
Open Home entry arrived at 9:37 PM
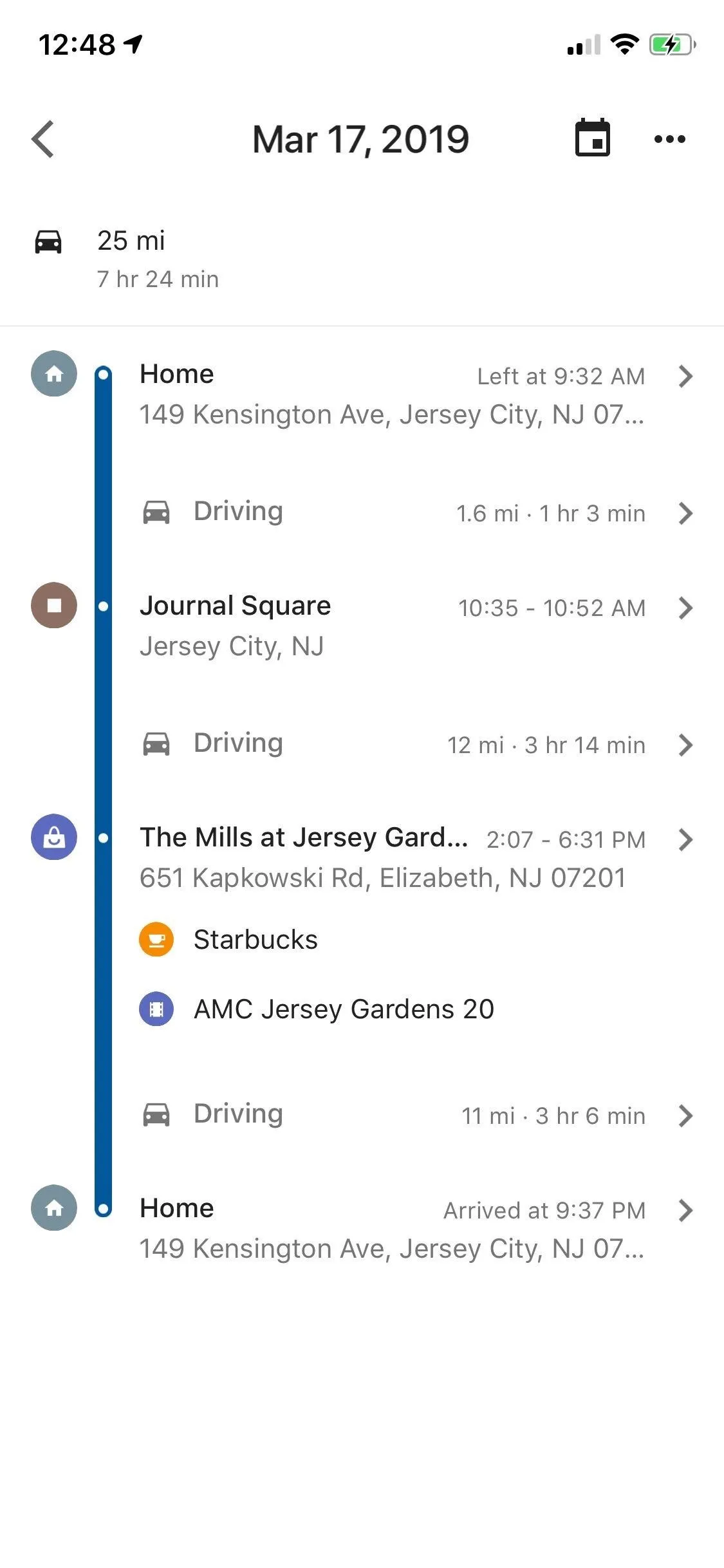(x=412, y=1228)
